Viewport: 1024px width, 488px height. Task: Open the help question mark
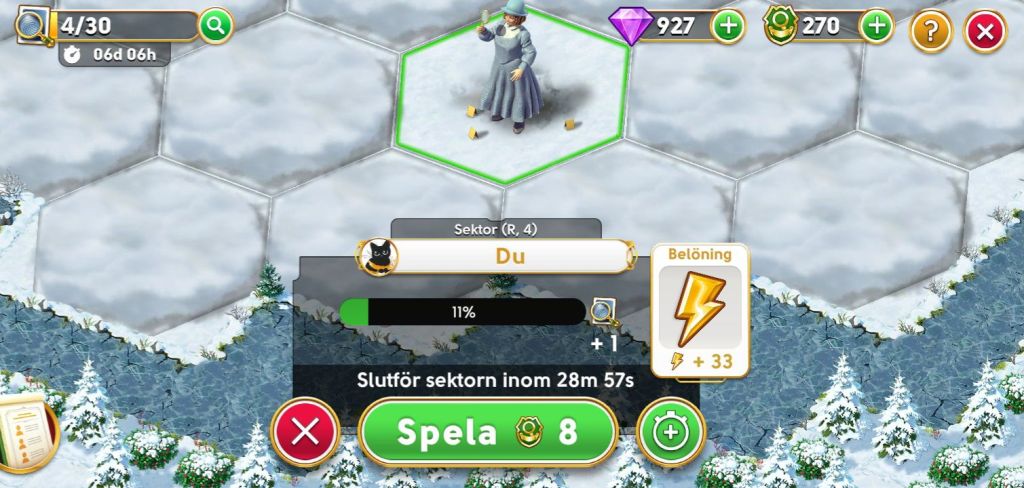930,32
